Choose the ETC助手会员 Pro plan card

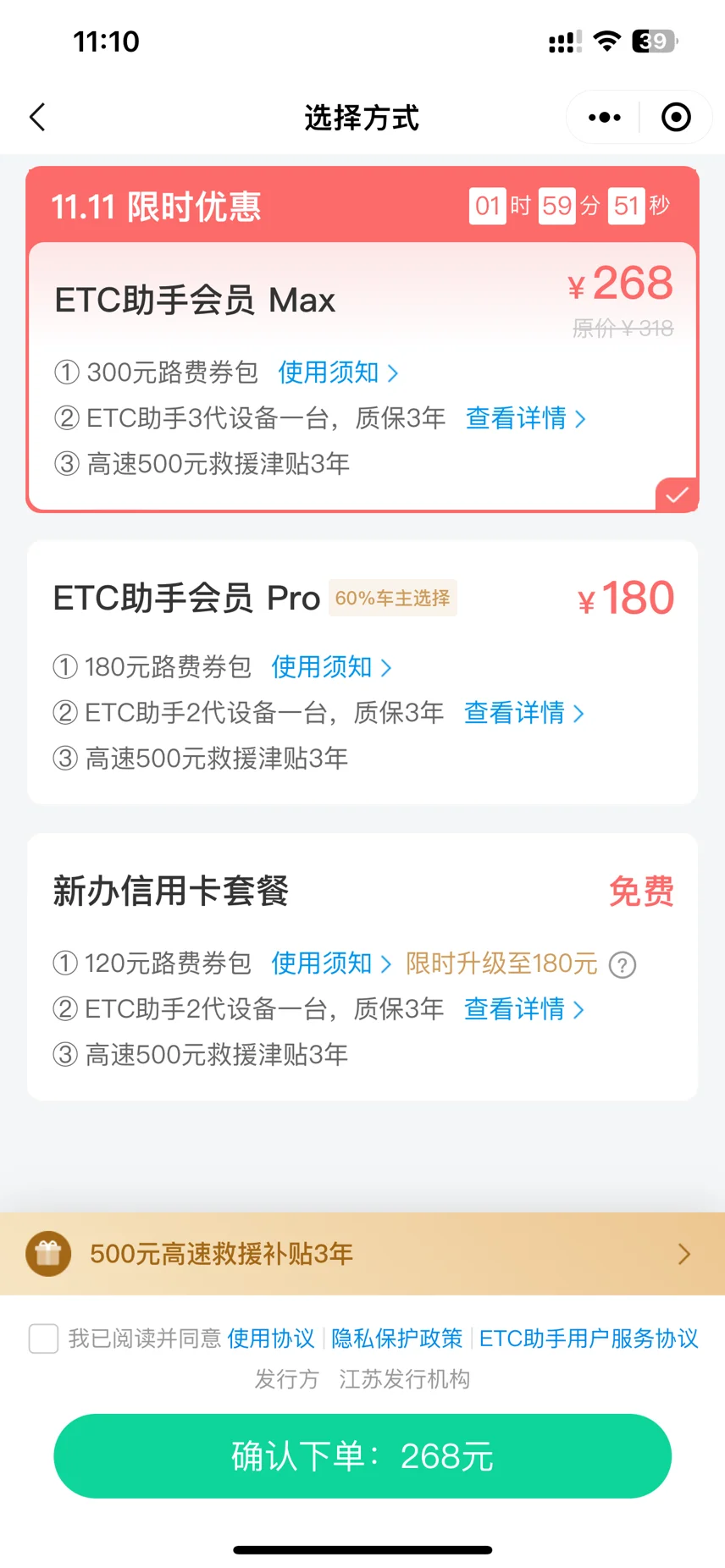[x=362, y=672]
